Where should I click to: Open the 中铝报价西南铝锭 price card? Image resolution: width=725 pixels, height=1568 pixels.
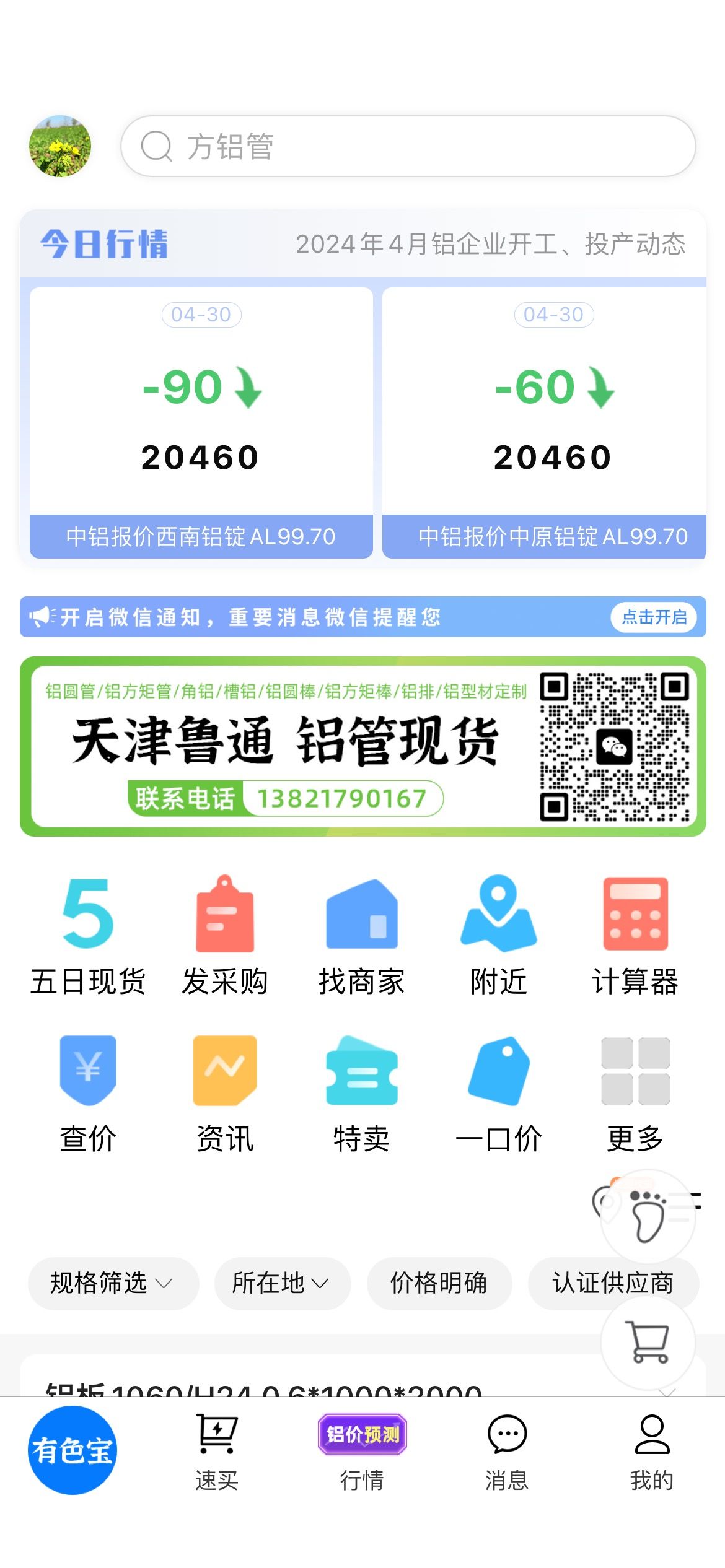click(201, 422)
